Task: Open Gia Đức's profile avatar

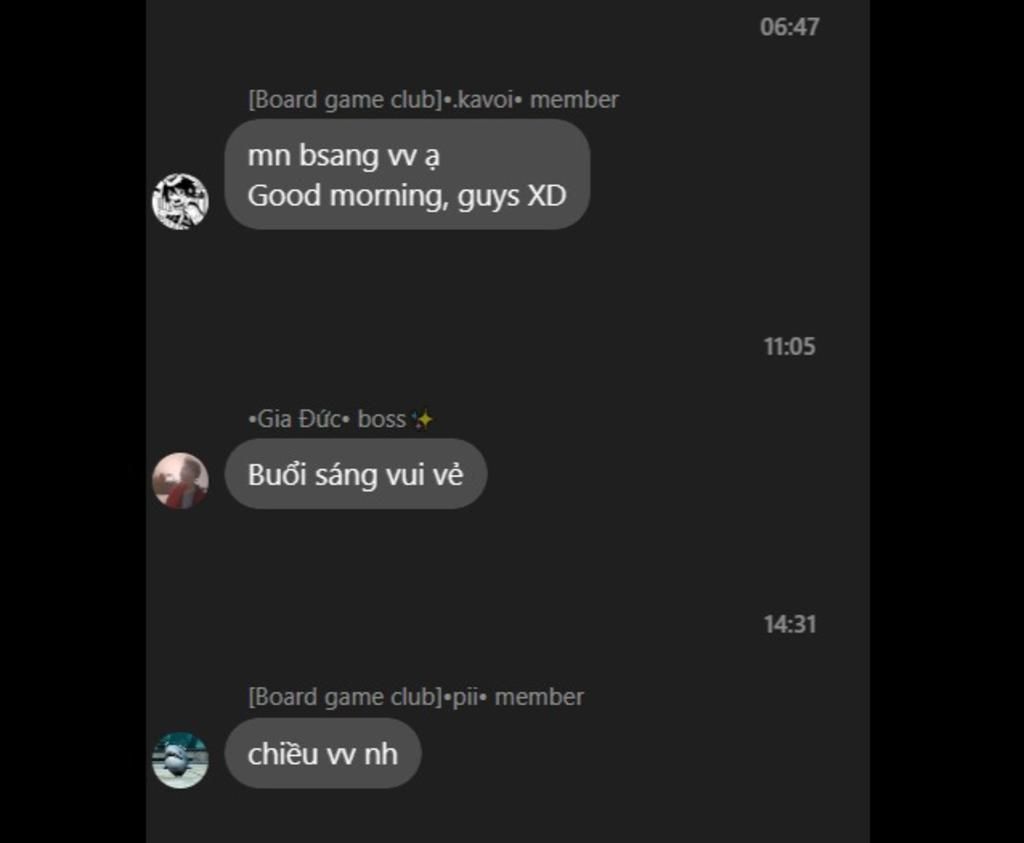Action: (180, 480)
